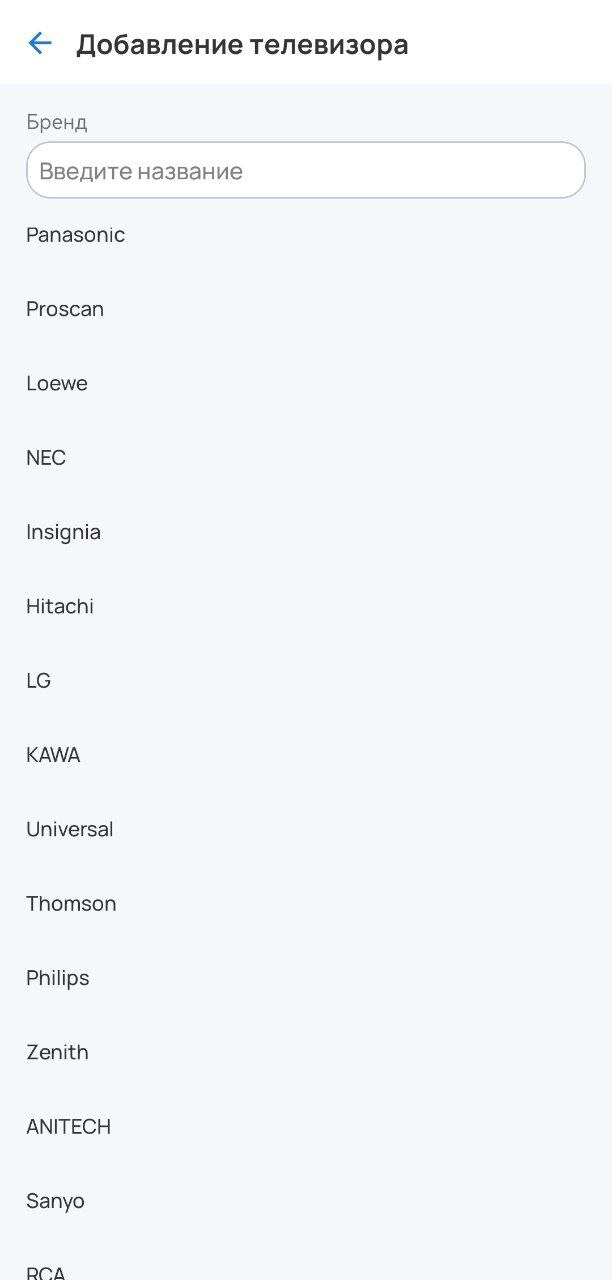This screenshot has height=1280, width=612.
Task: Choose the KAWA brand
Action: tap(53, 755)
